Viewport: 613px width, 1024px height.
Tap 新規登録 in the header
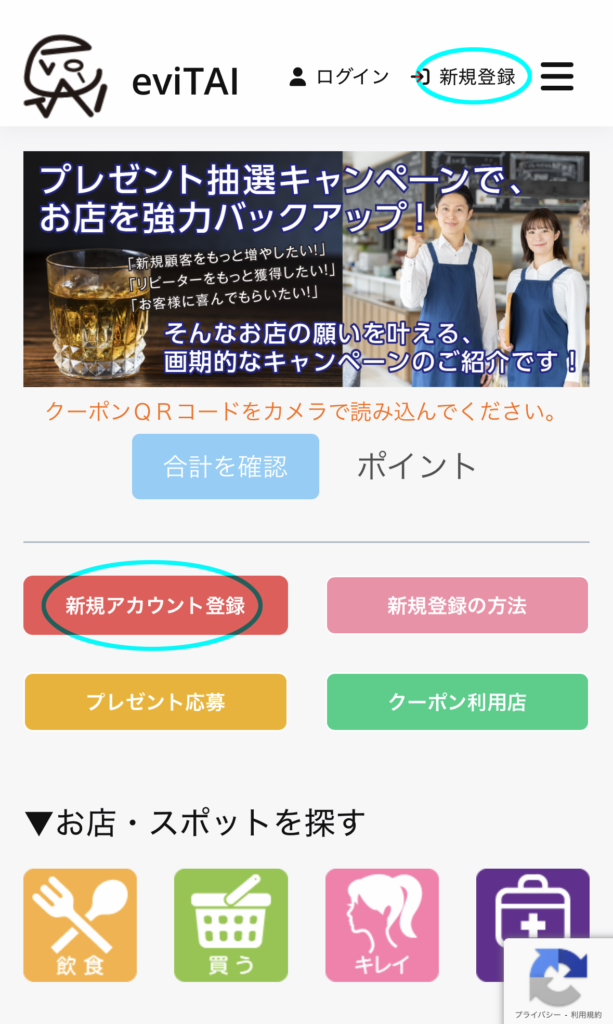click(464, 77)
